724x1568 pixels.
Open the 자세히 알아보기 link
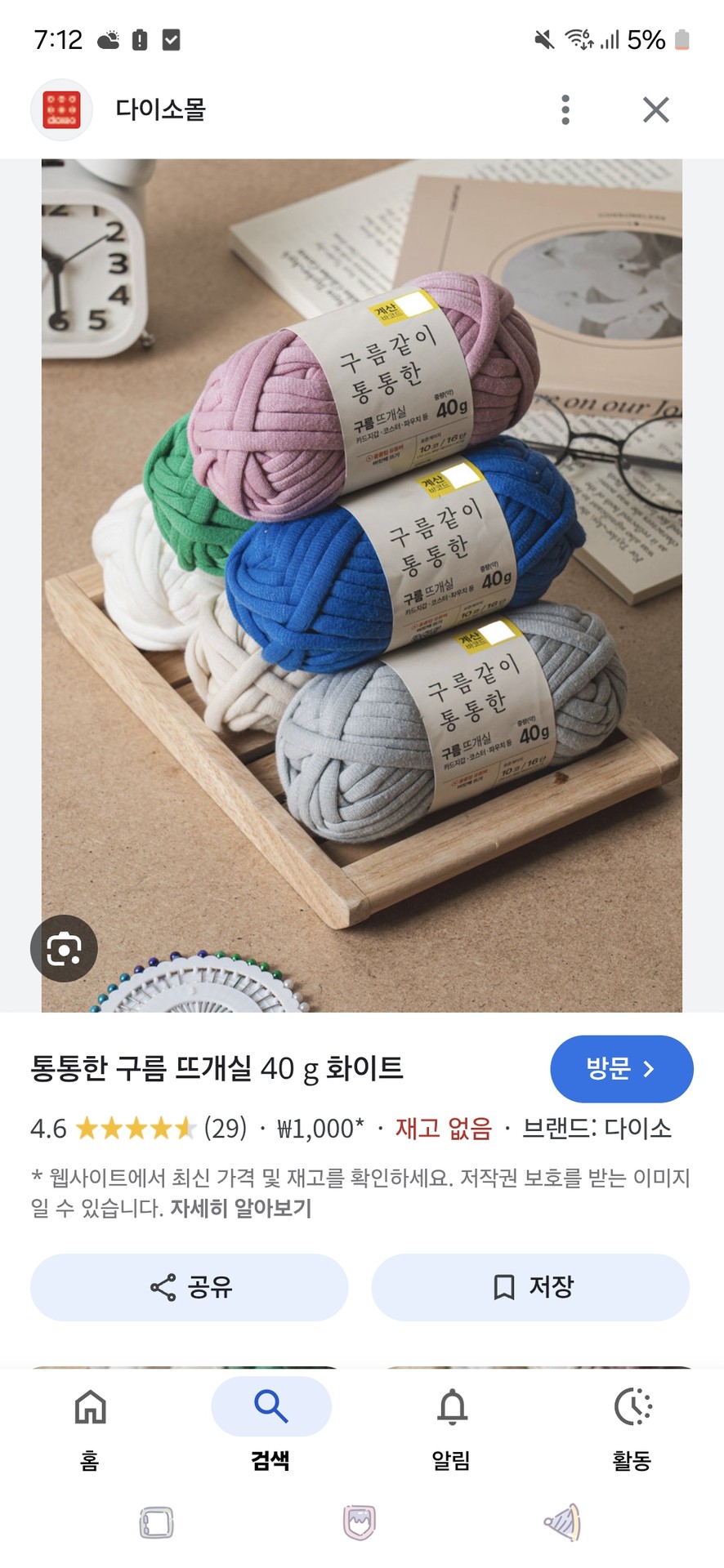click(x=241, y=1208)
